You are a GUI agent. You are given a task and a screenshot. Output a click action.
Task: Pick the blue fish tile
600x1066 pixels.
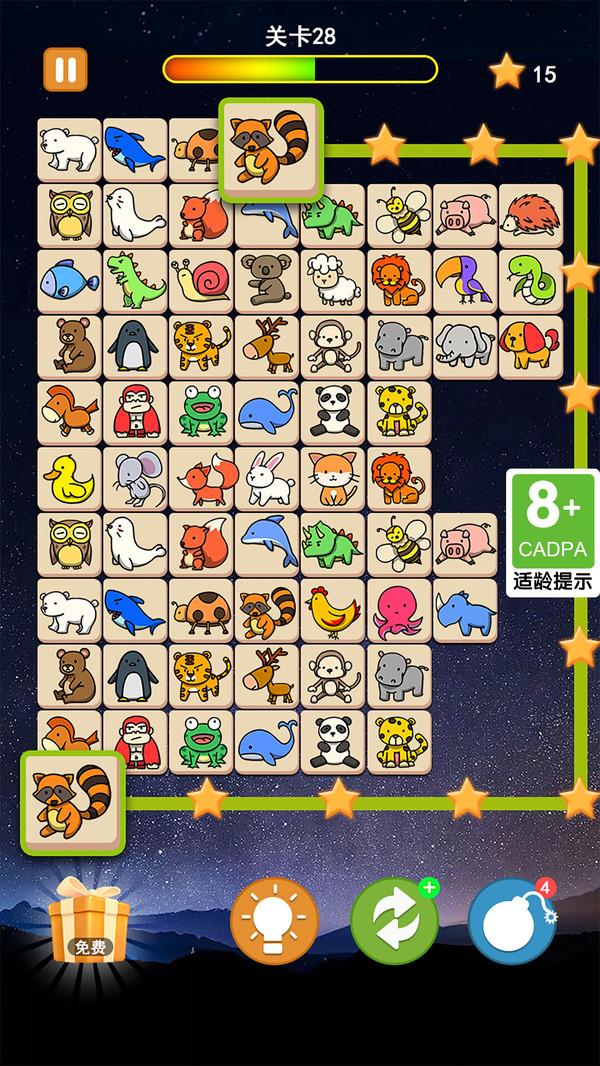69,280
